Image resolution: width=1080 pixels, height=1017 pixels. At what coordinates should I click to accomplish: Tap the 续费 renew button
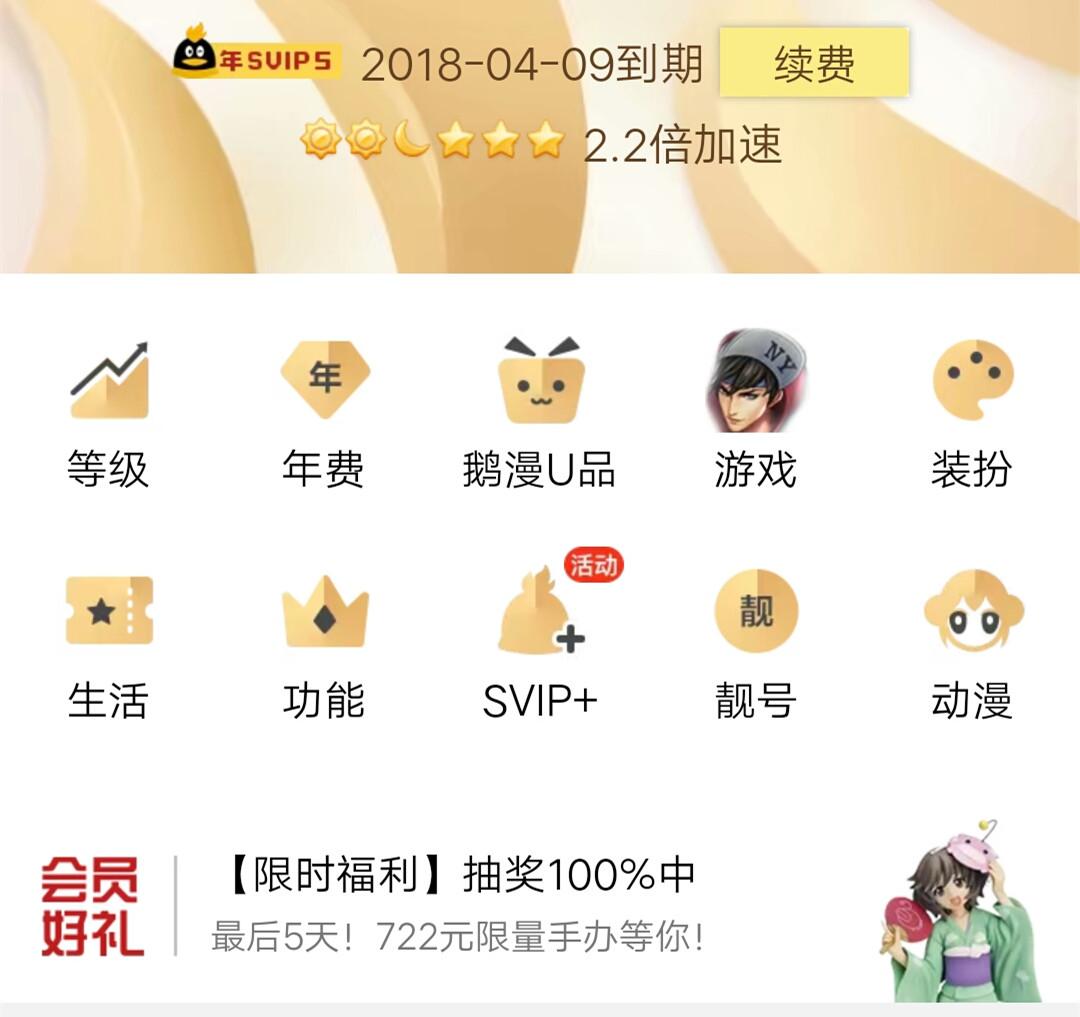tap(813, 63)
